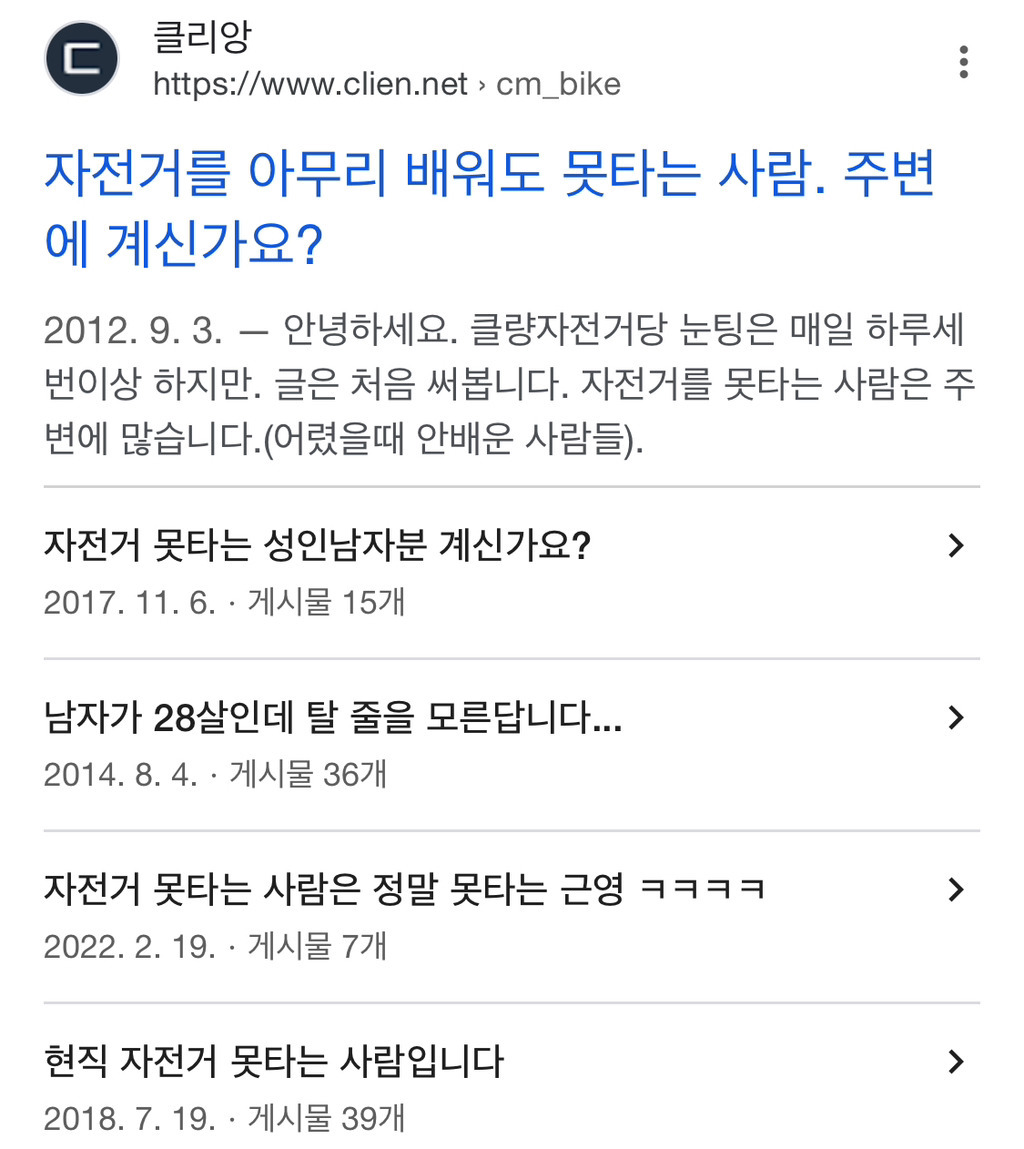Click the arrow next to 현직 자전거 못타는 사람입니다

tap(955, 1064)
